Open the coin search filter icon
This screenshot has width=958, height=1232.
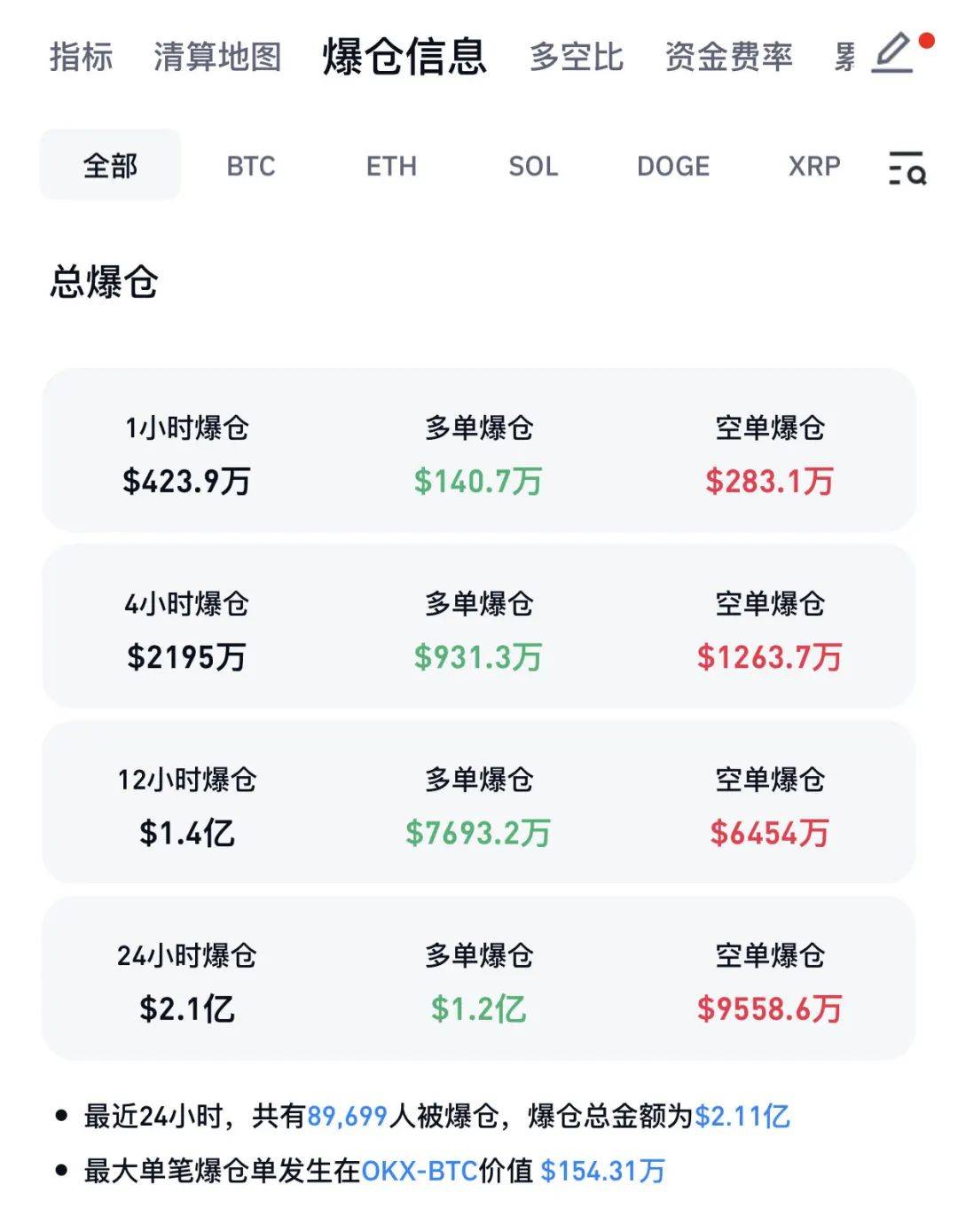[x=906, y=165]
